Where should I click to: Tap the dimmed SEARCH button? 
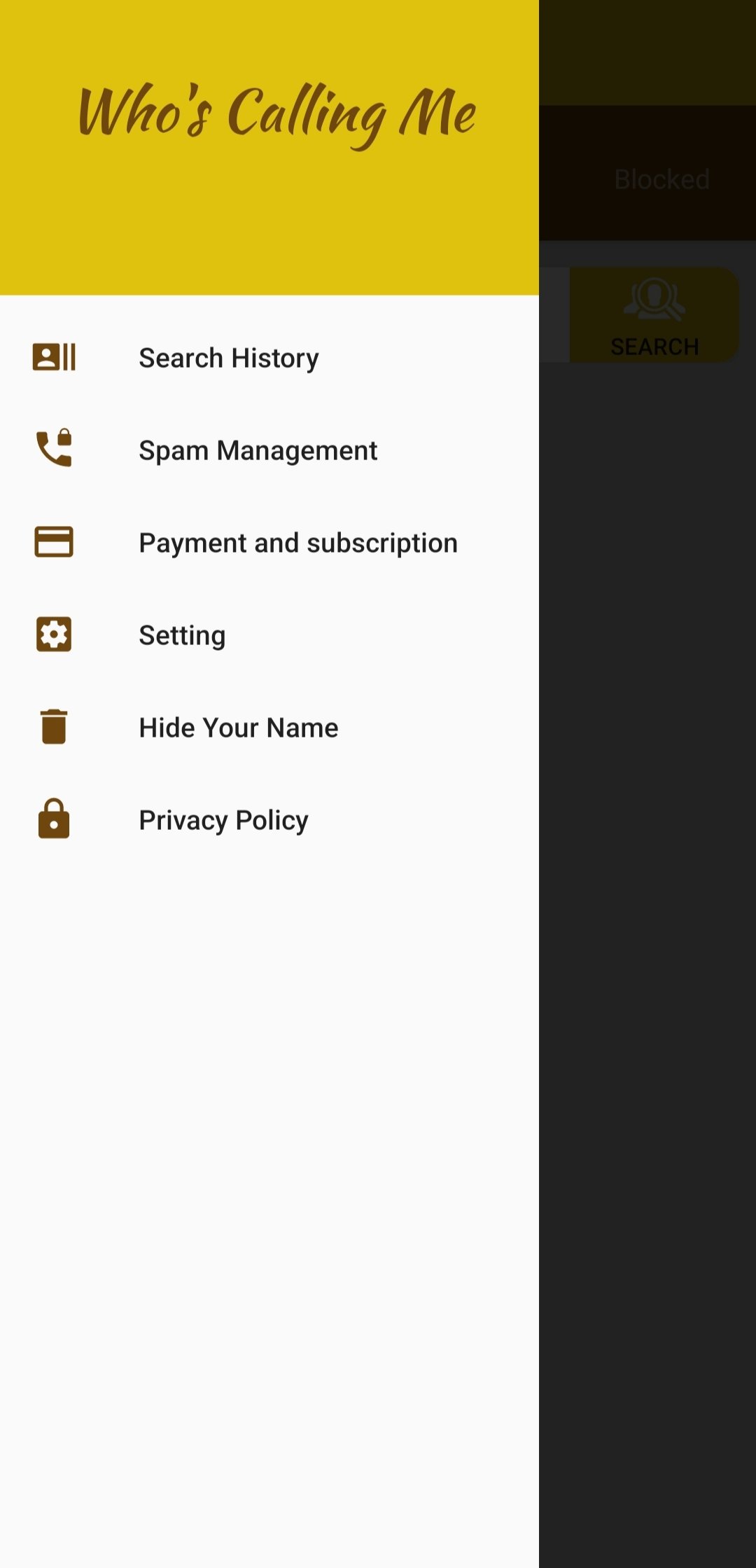[654, 315]
